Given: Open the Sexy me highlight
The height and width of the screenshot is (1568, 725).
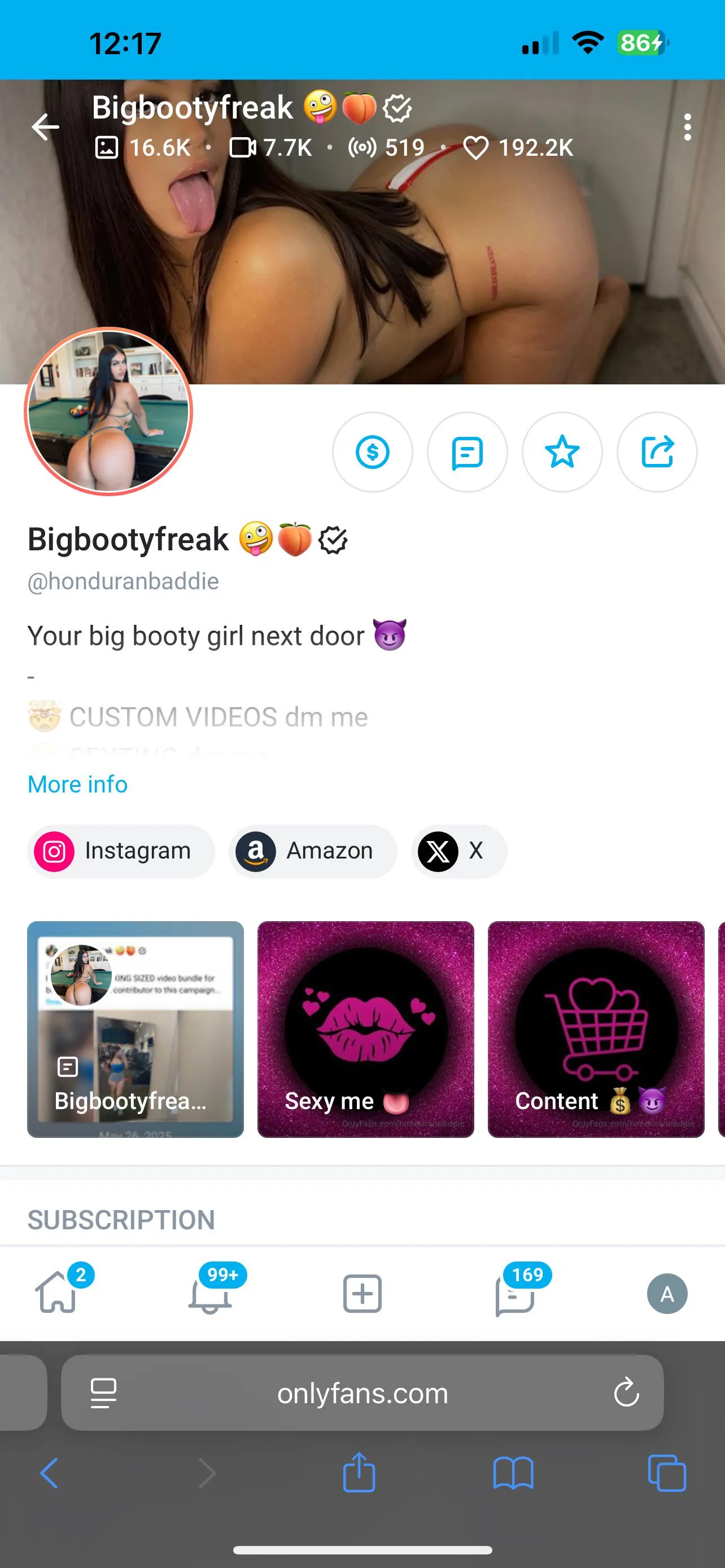Looking at the screenshot, I should click(365, 1029).
